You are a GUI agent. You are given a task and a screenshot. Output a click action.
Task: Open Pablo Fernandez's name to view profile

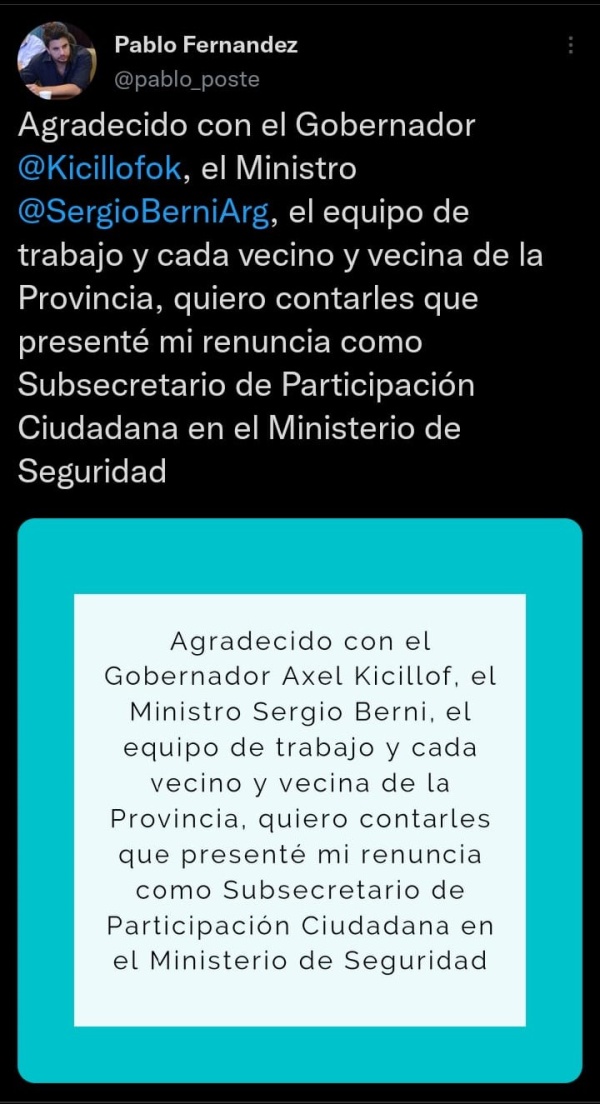(x=206, y=45)
